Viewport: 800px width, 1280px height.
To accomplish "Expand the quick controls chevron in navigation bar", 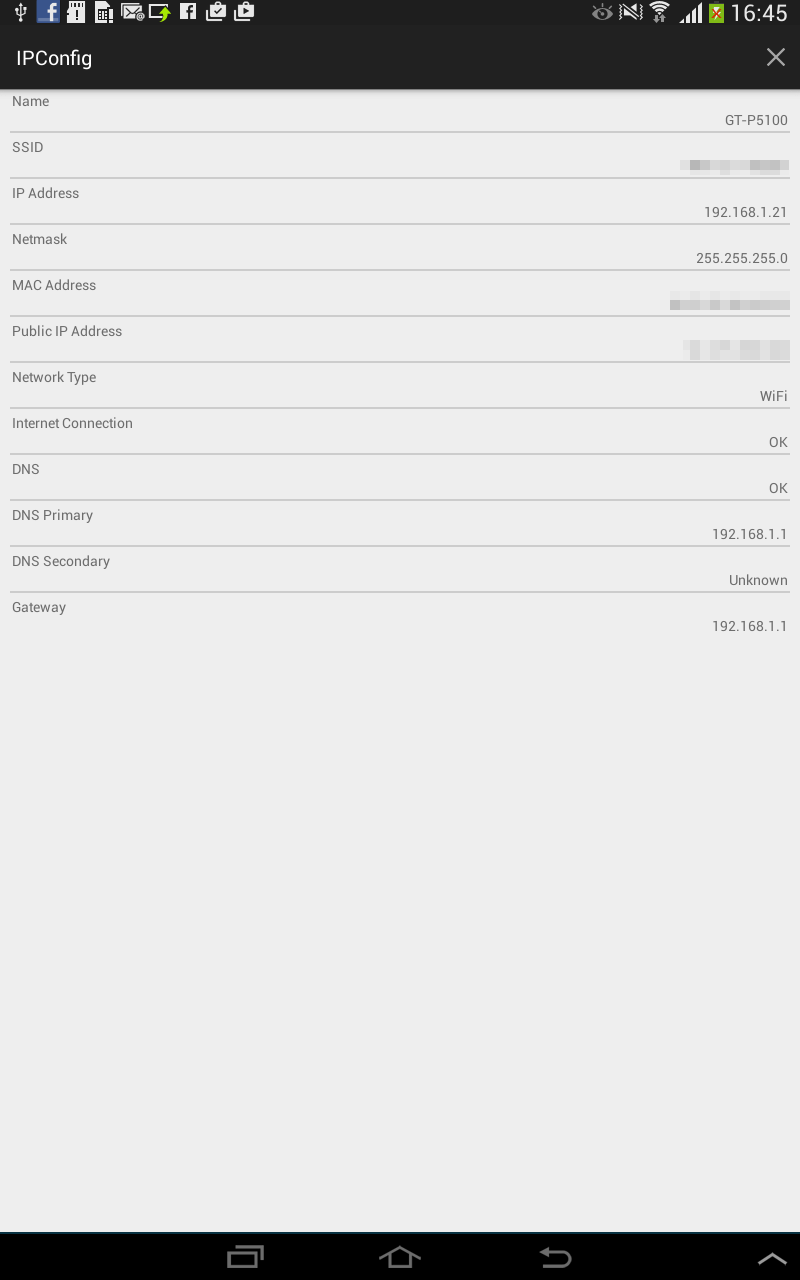I will click(773, 1257).
